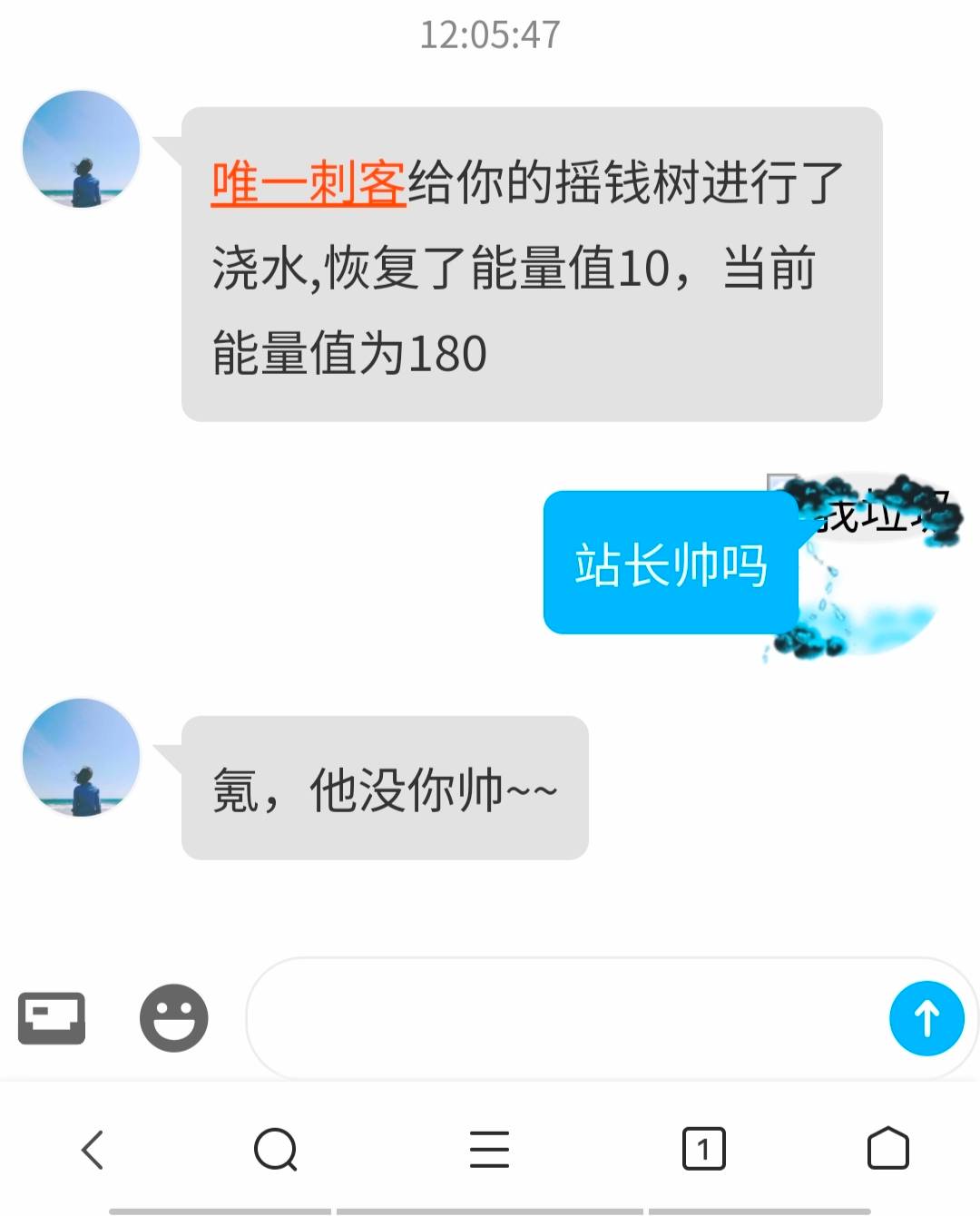Focus the message input field
Viewport: 980px width, 1216px height.
(x=563, y=1018)
